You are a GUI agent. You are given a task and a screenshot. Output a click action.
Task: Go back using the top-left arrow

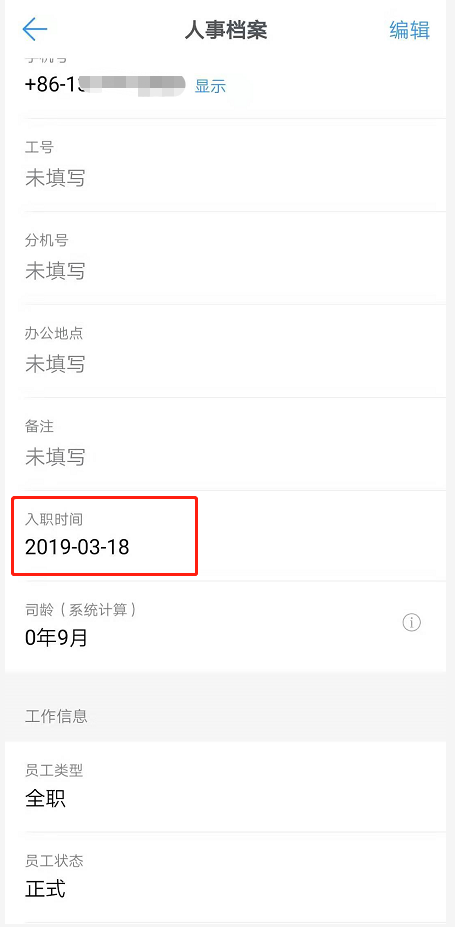pyautogui.click(x=34, y=30)
